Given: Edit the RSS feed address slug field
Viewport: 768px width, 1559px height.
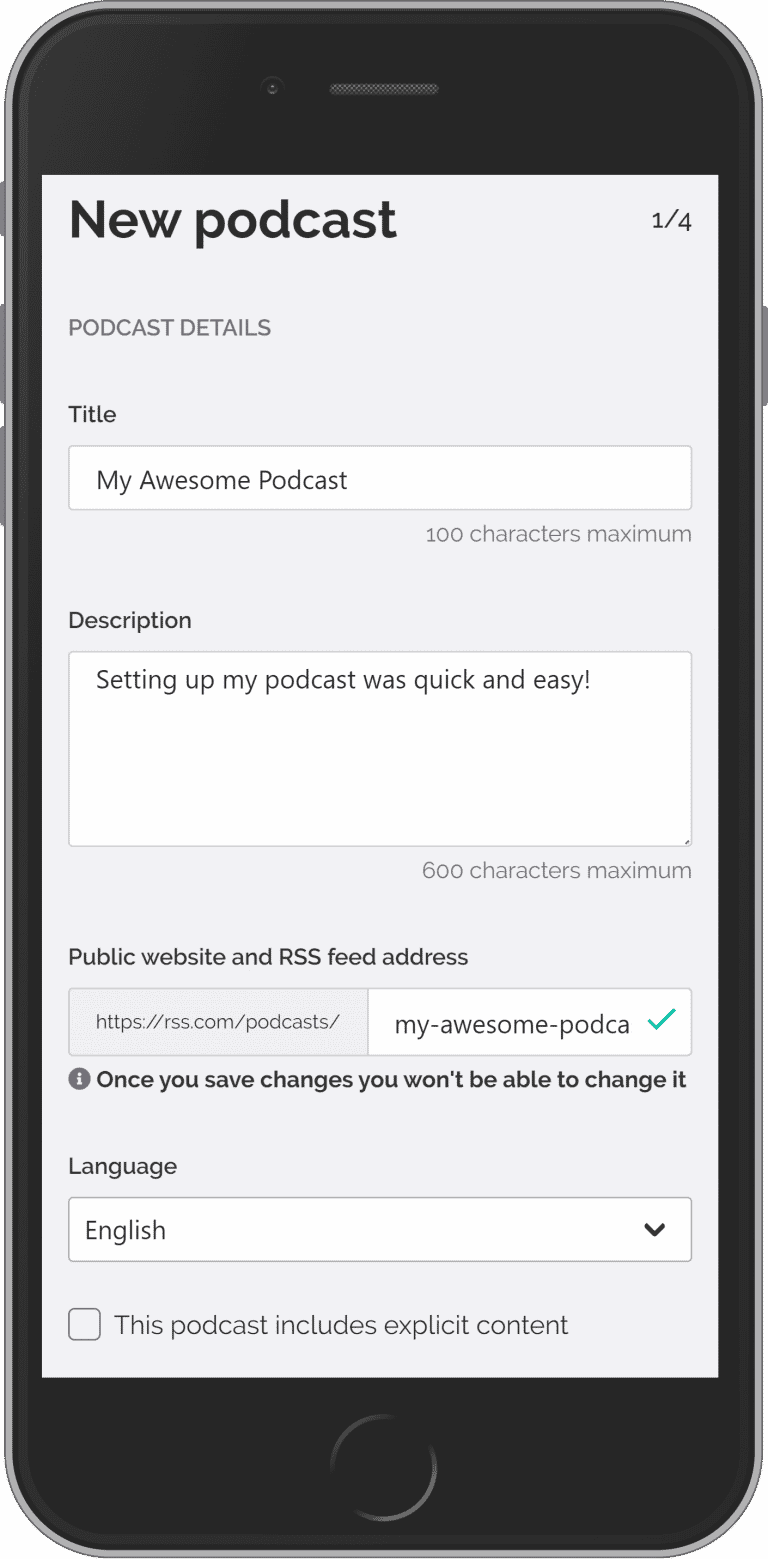Looking at the screenshot, I should [511, 1023].
